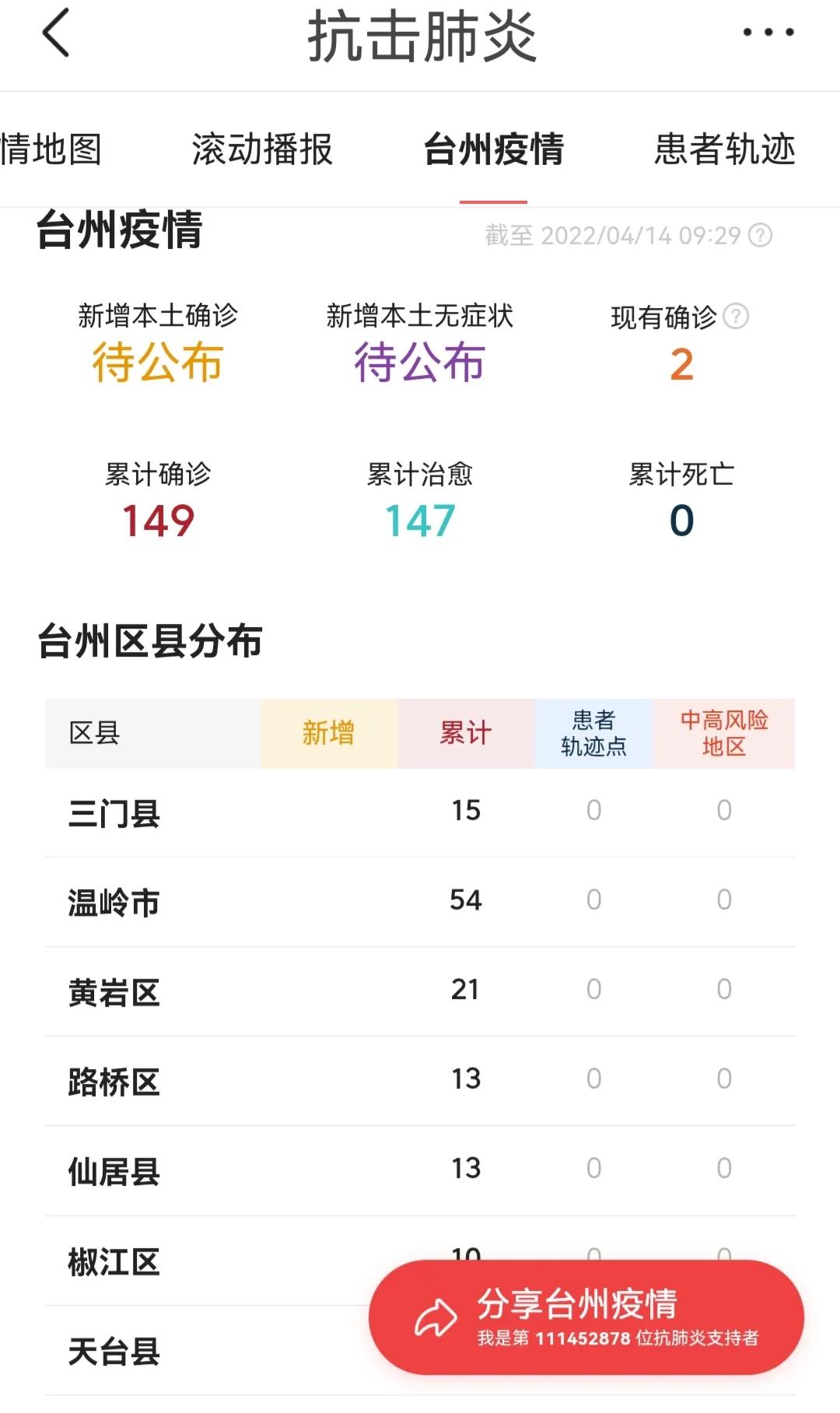Tap the help icon beside the update time

[760, 235]
